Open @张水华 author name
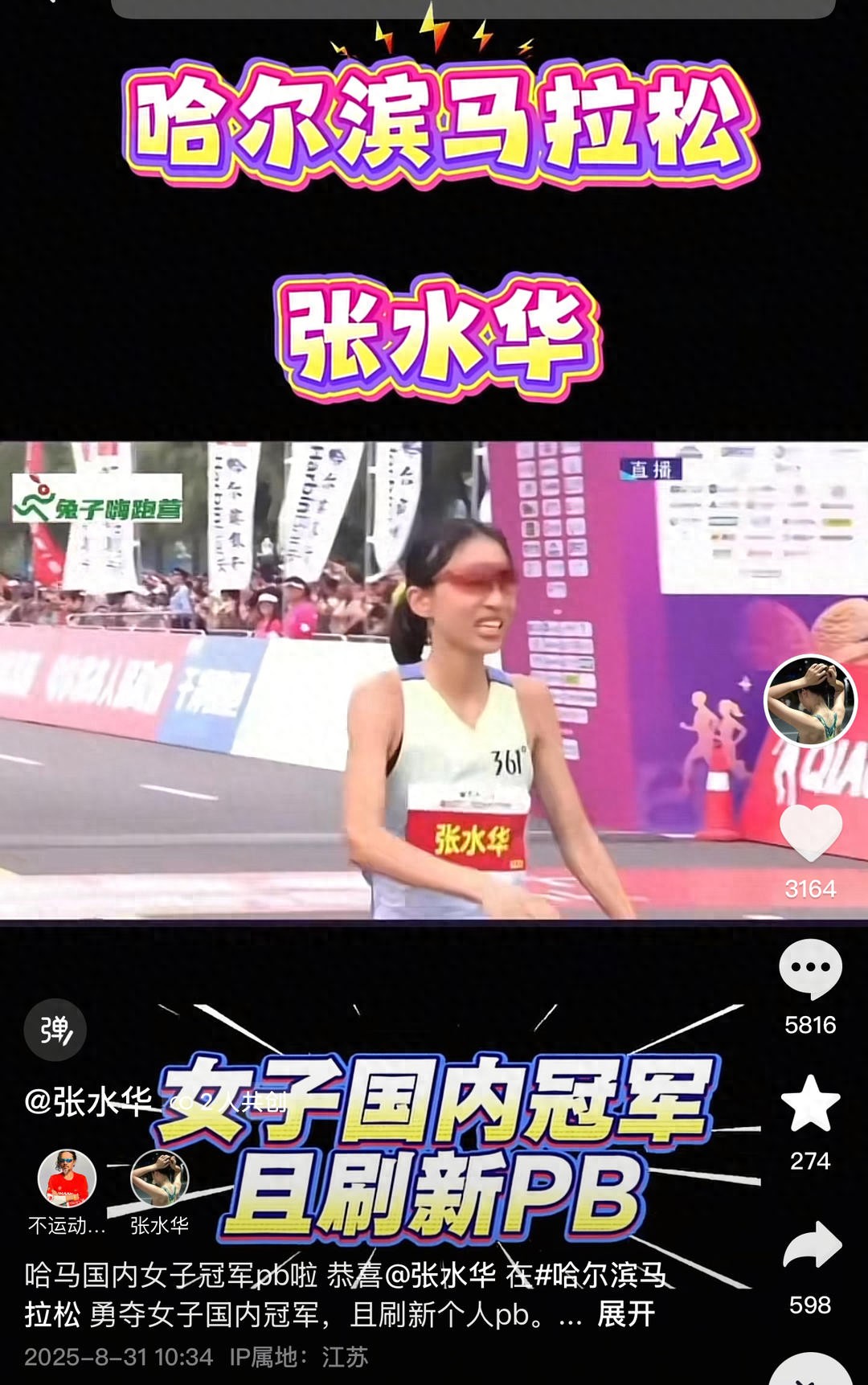The width and height of the screenshot is (868, 1385). 88,1102
